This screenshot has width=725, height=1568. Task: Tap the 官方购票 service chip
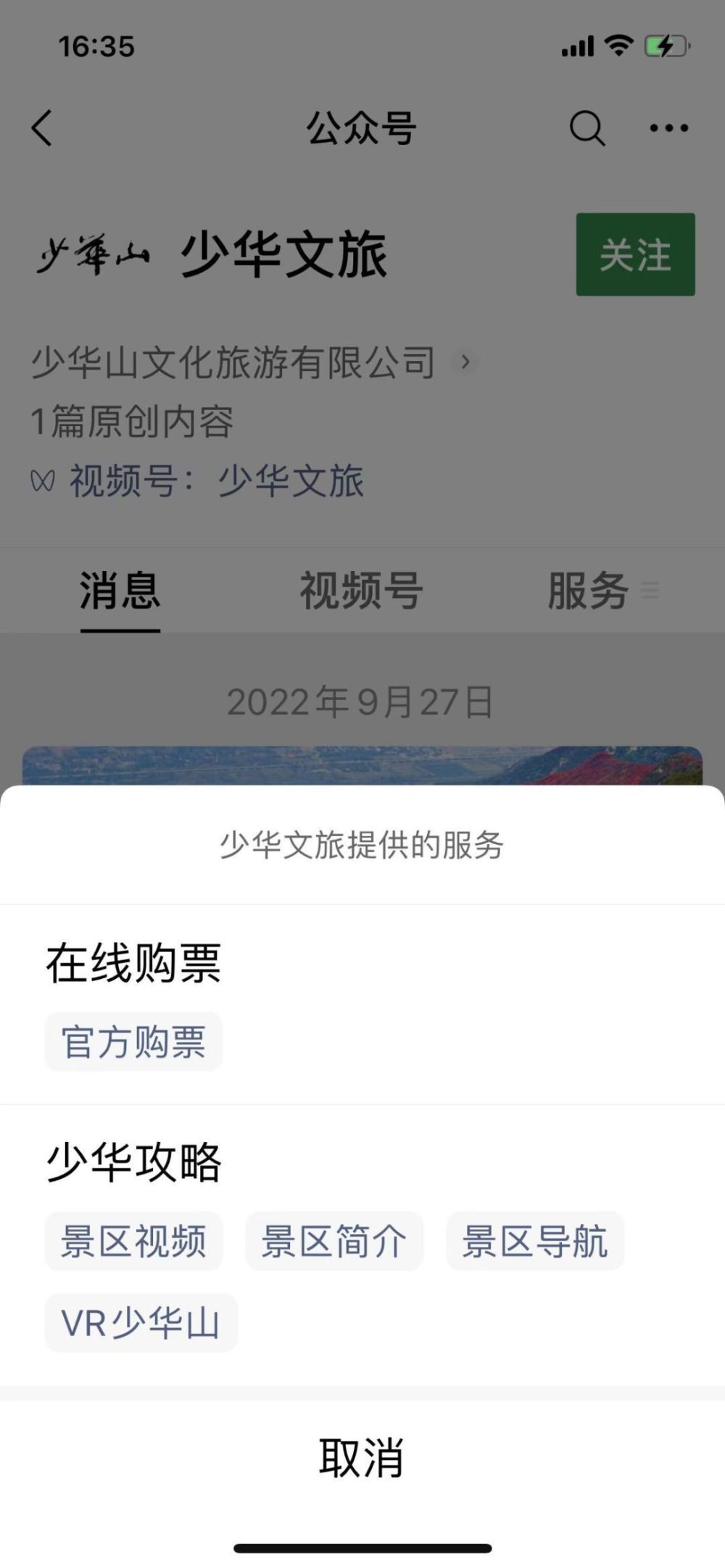pyautogui.click(x=133, y=1042)
